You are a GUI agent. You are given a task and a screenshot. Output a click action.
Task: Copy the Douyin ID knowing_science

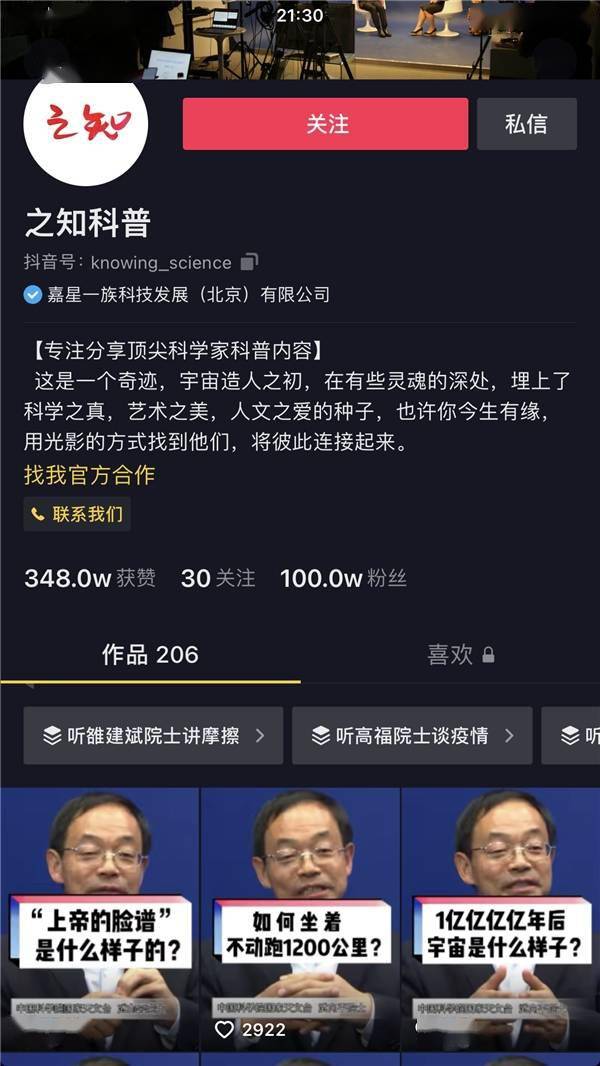pos(250,262)
